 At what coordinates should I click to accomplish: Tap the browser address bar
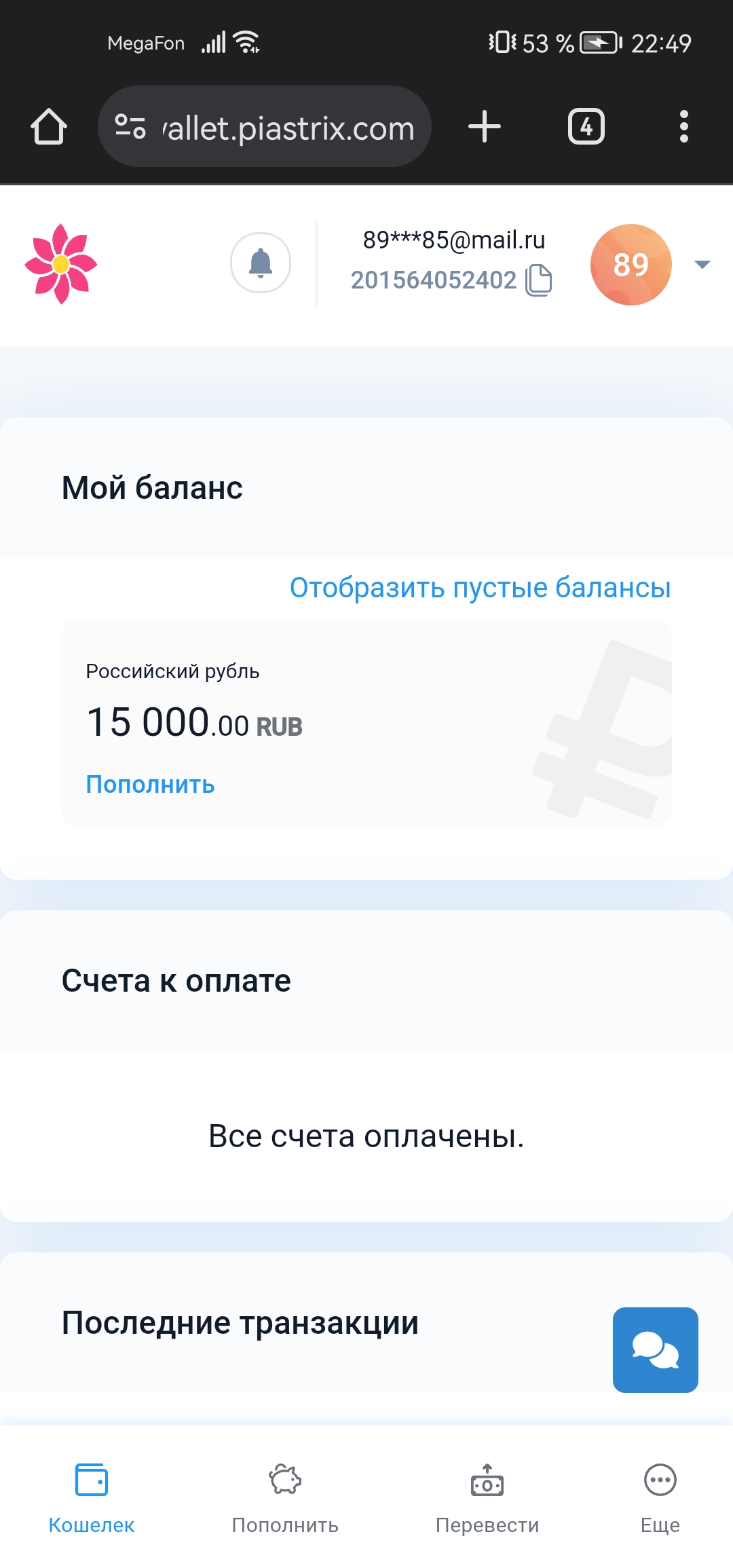tap(265, 127)
